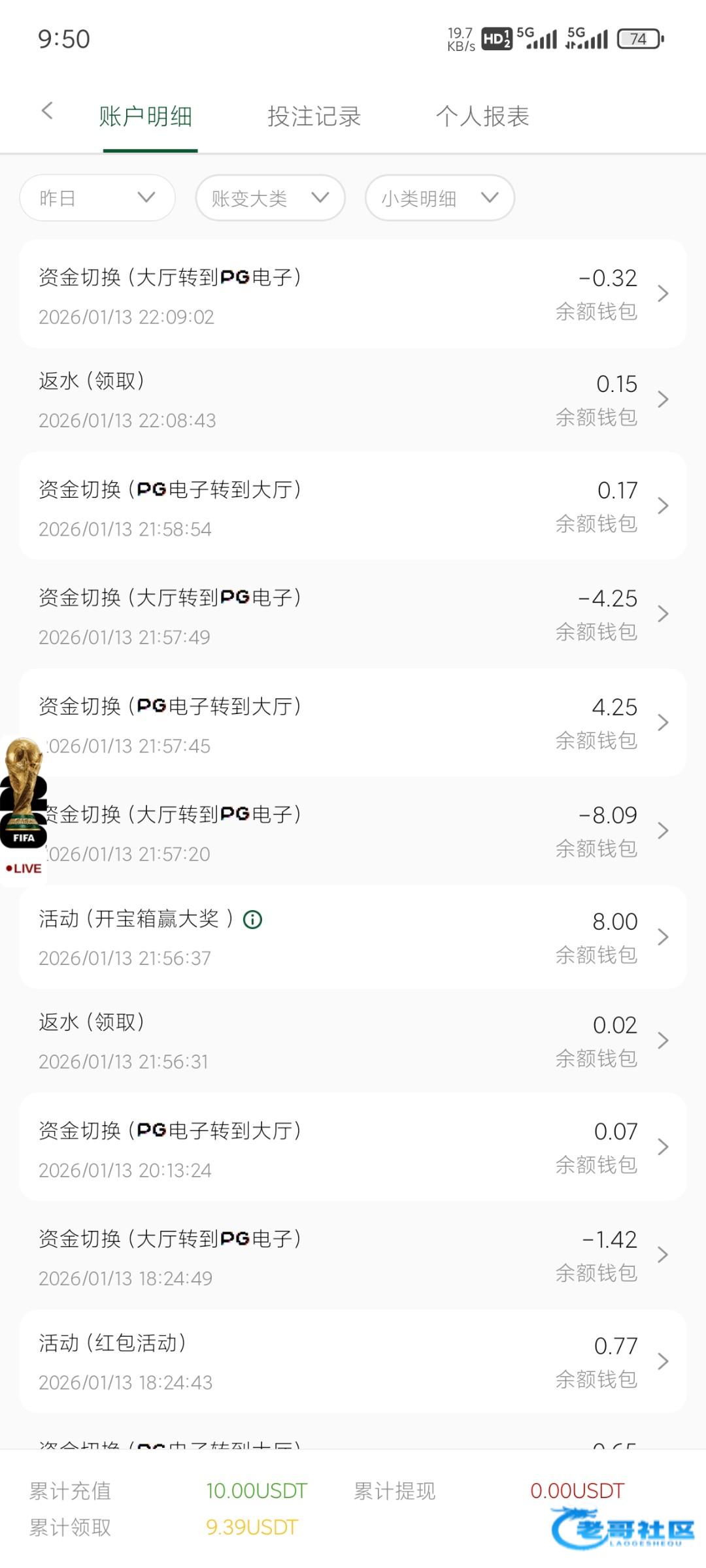The height and width of the screenshot is (1568, 706).
Task: Open the 返水 record of 0.15
Action: 353,400
